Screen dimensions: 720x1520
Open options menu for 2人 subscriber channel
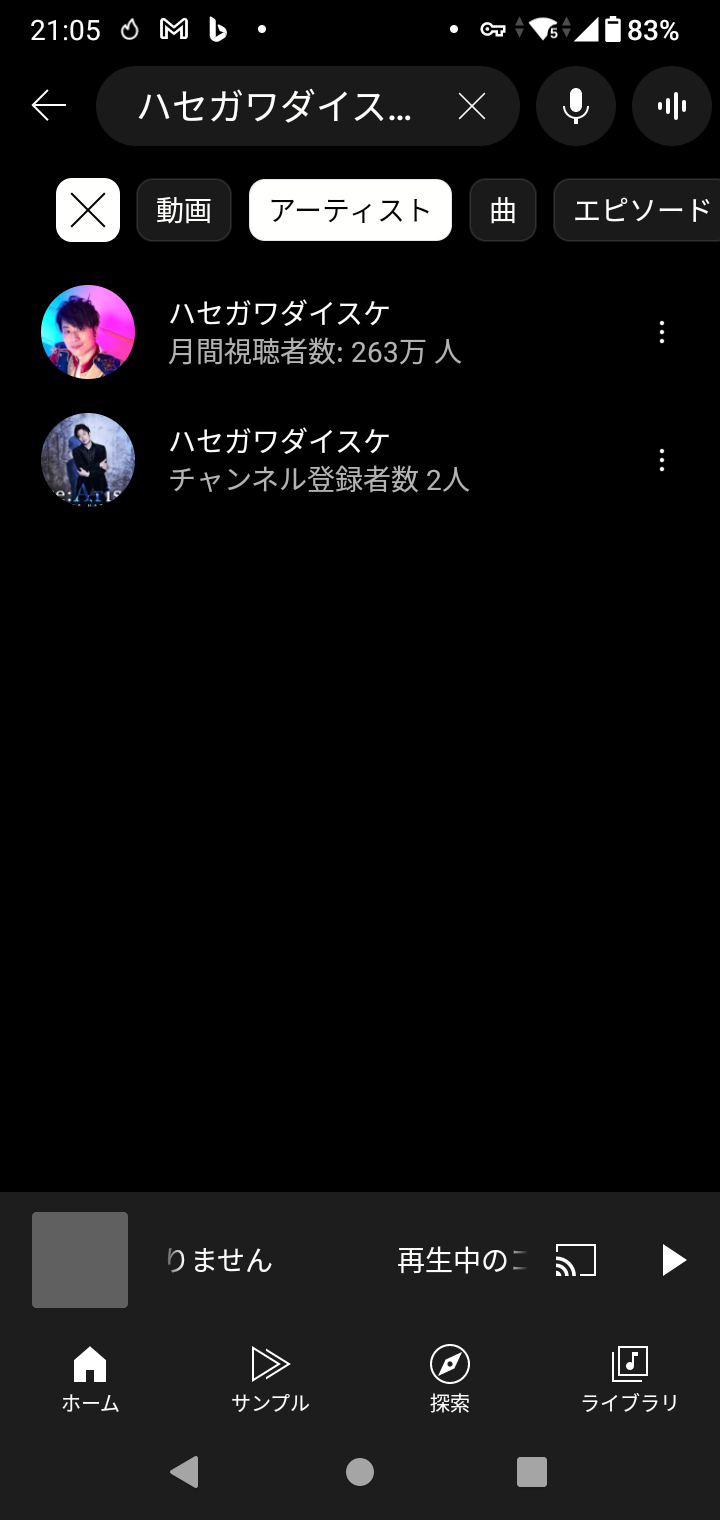coord(661,460)
